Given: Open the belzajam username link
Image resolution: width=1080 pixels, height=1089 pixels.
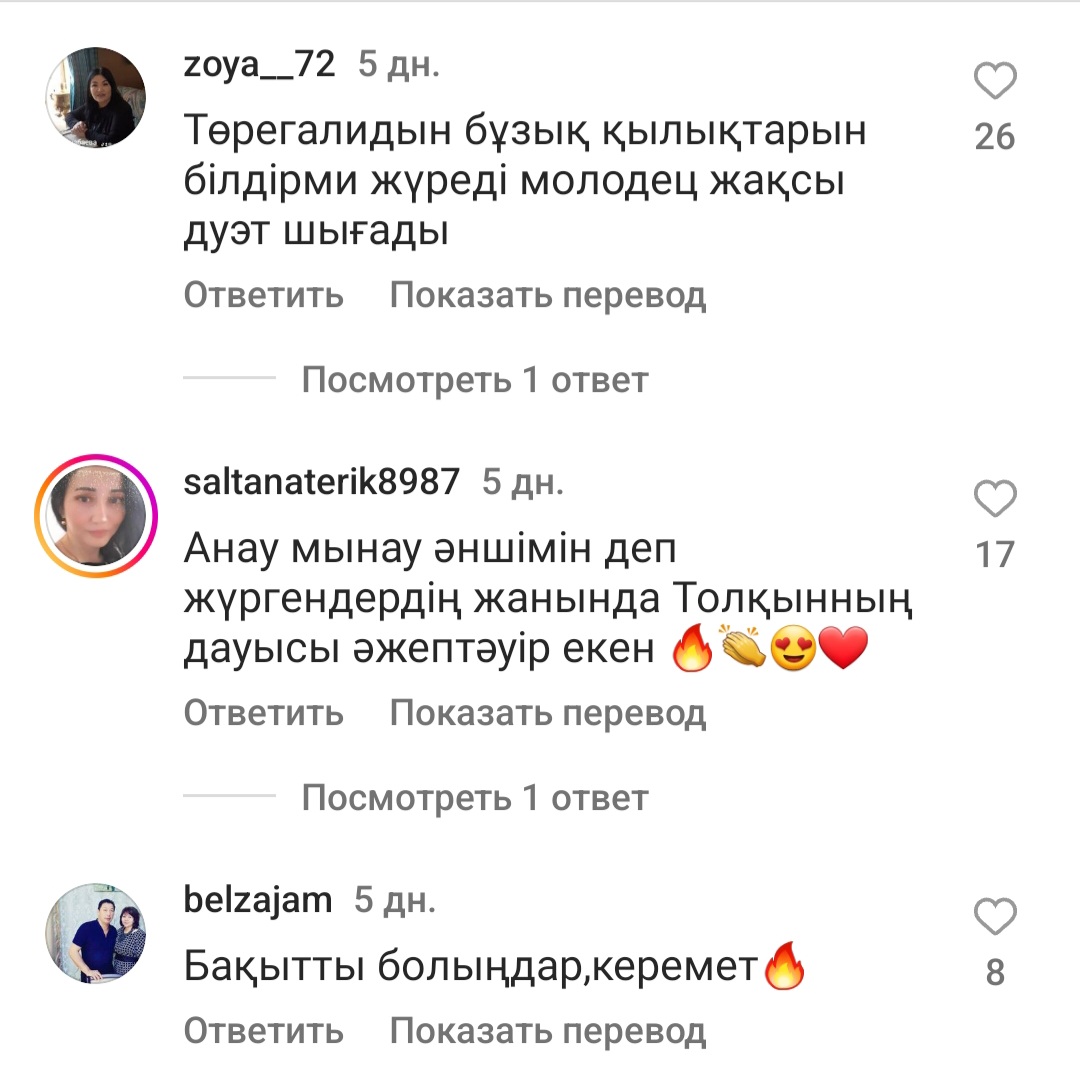Looking at the screenshot, I should 257,900.
